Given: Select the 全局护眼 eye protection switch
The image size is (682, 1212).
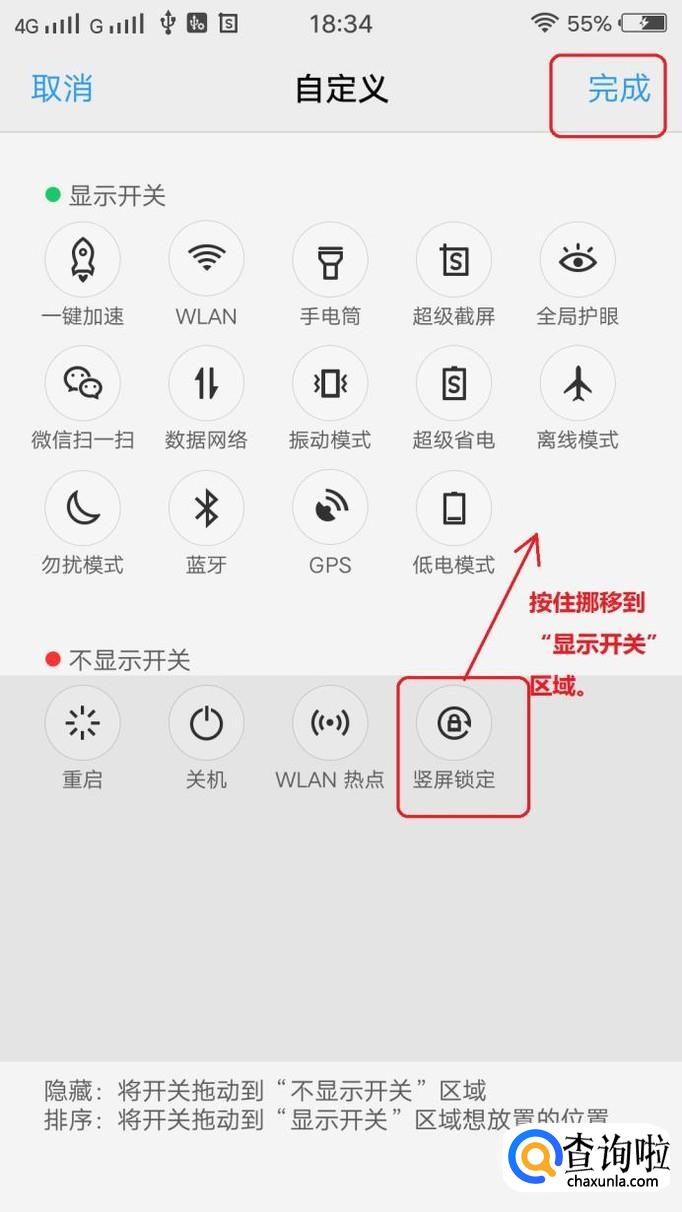Looking at the screenshot, I should pyautogui.click(x=578, y=259).
